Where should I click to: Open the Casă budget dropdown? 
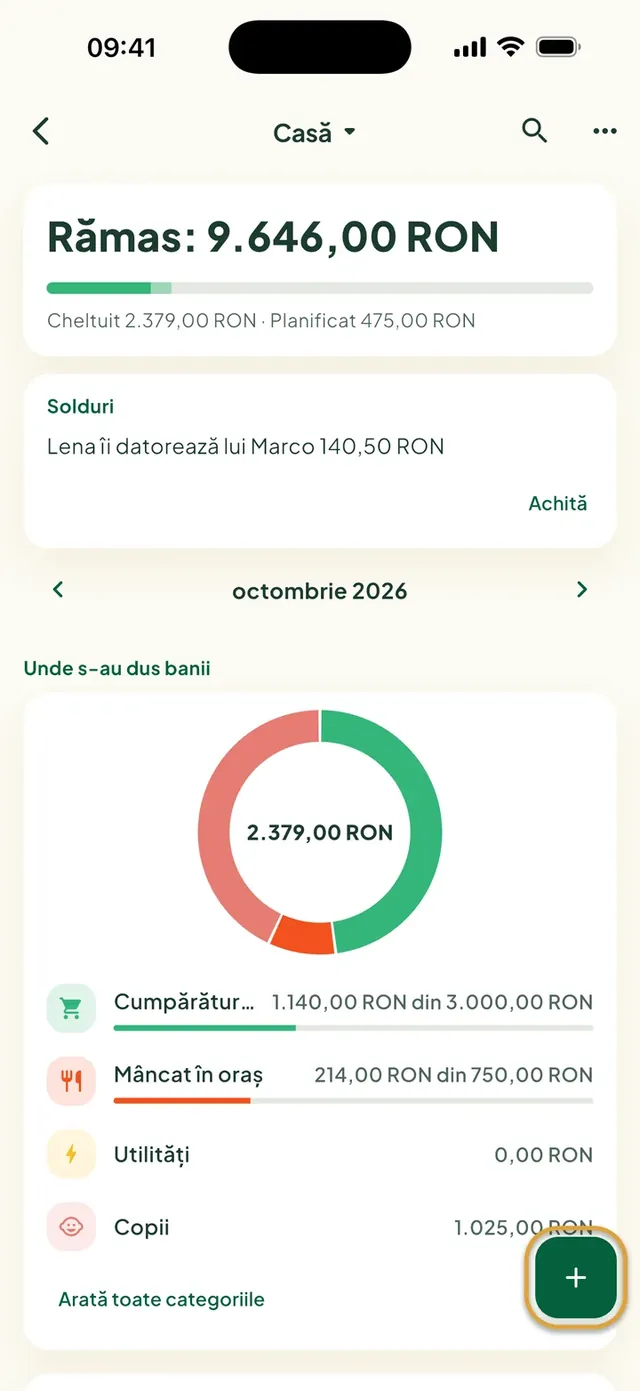click(315, 132)
